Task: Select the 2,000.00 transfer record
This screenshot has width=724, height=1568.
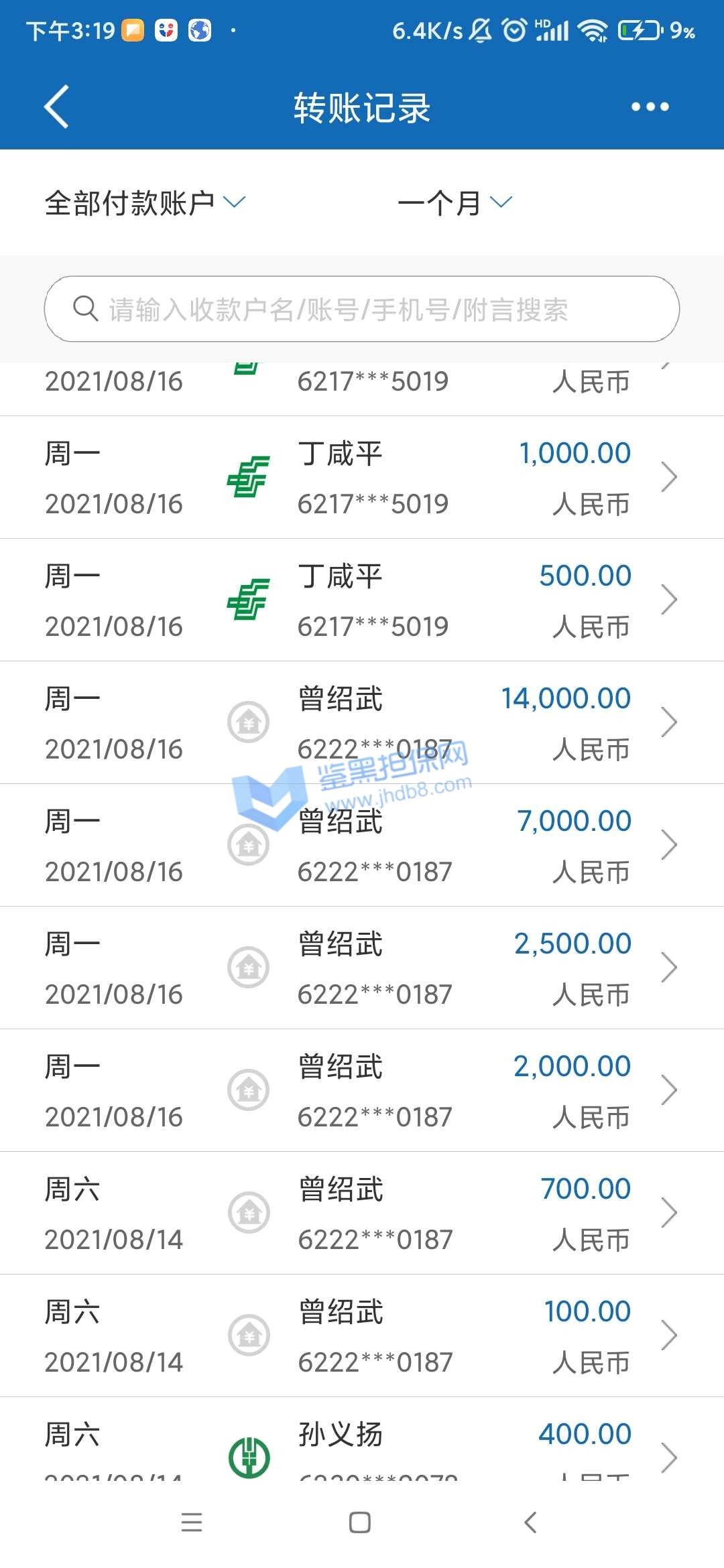Action: (x=362, y=1090)
